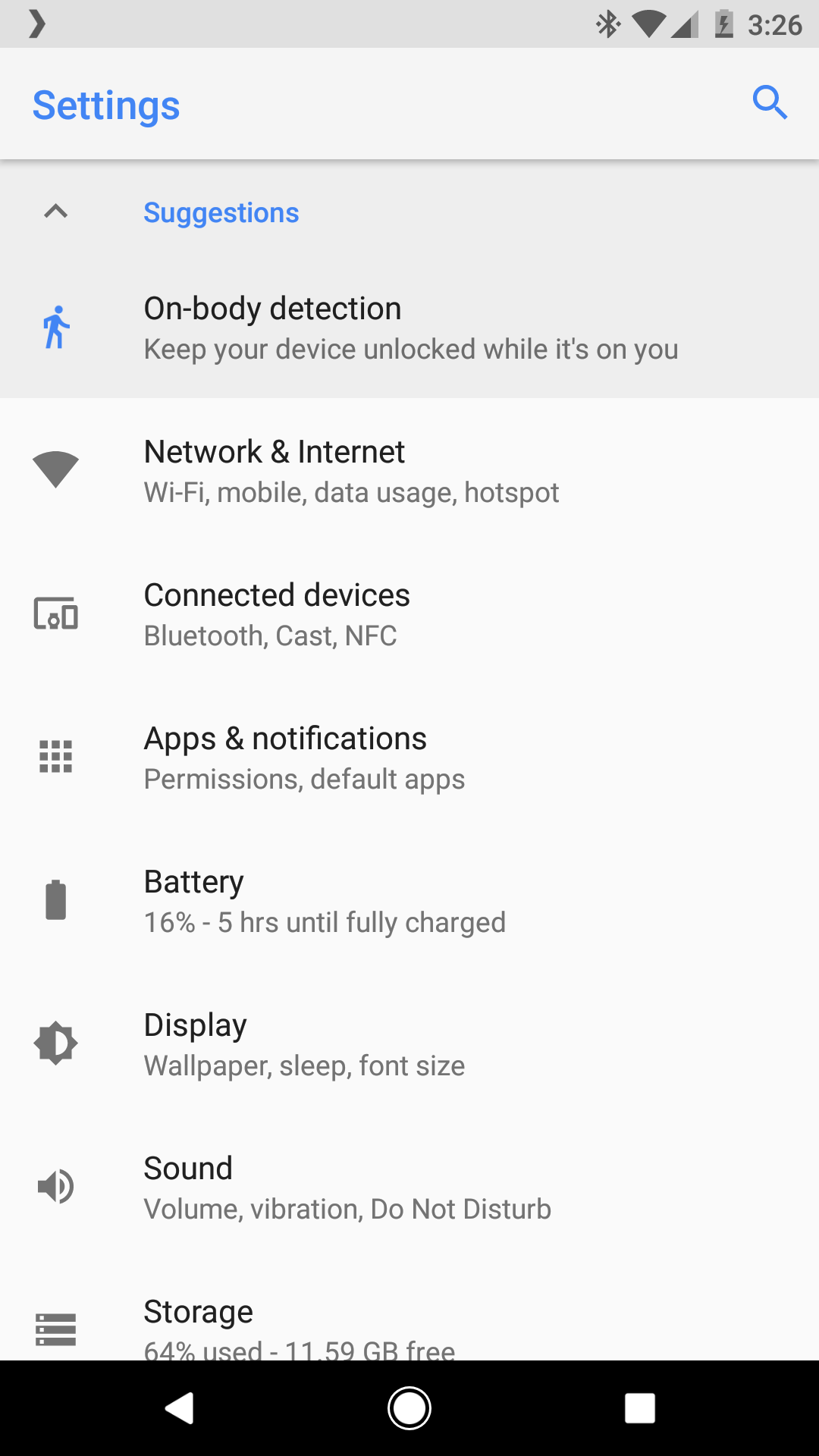The height and width of the screenshot is (1456, 819).
Task: Expand the status bar notification chevron
Action: click(x=37, y=24)
